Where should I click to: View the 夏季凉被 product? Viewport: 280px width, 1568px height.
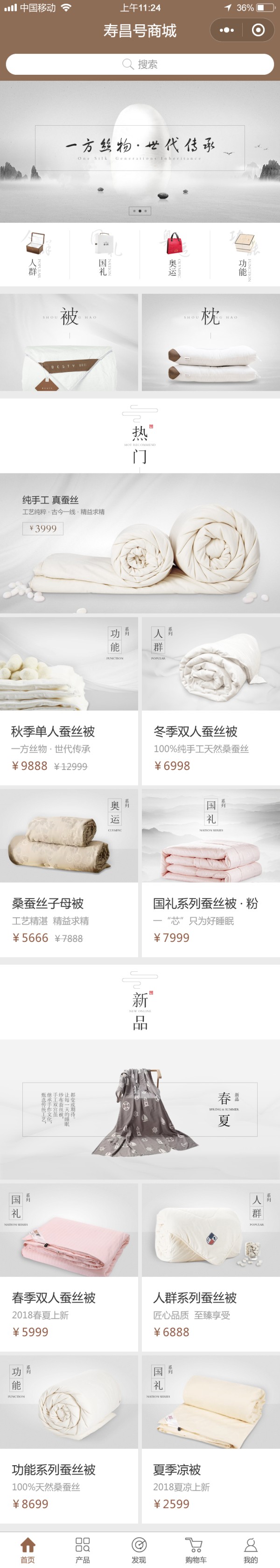211,1438
